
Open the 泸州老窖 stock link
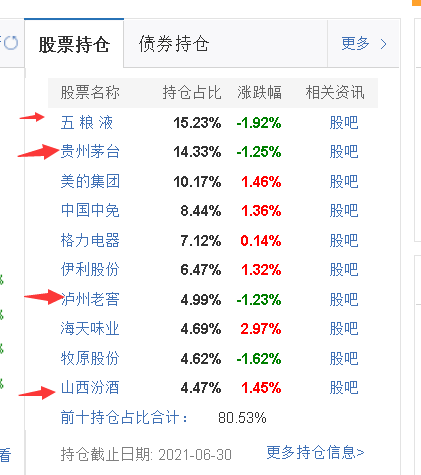coord(90,299)
